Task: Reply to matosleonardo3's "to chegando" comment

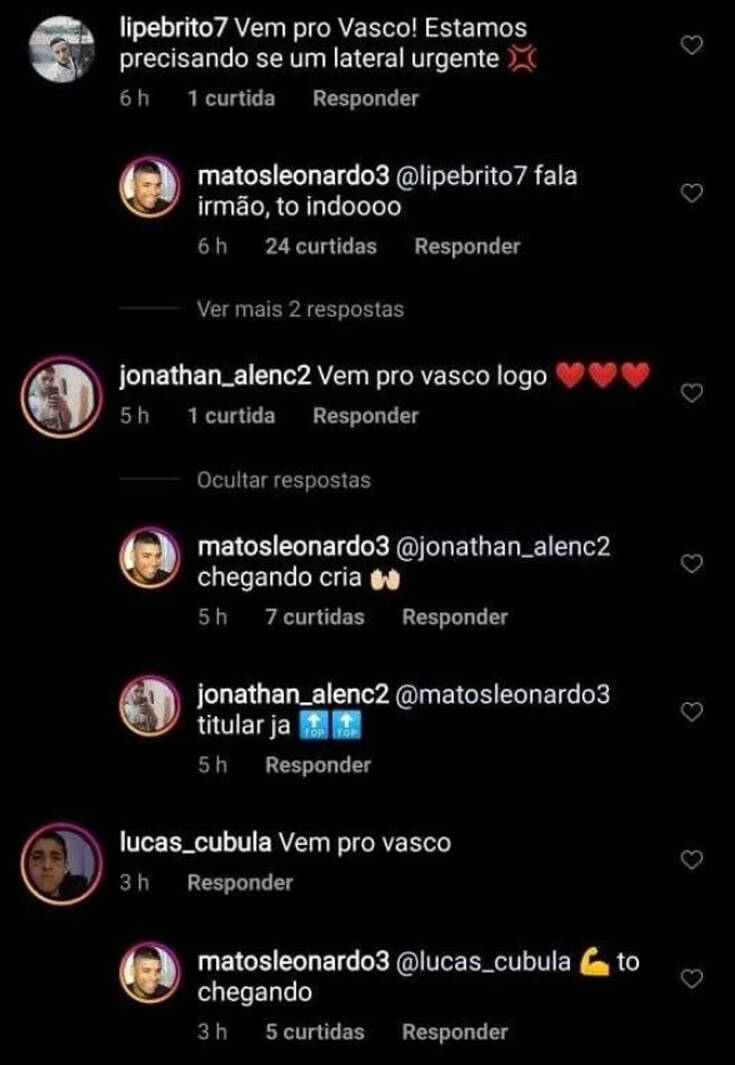Action: [454, 1031]
